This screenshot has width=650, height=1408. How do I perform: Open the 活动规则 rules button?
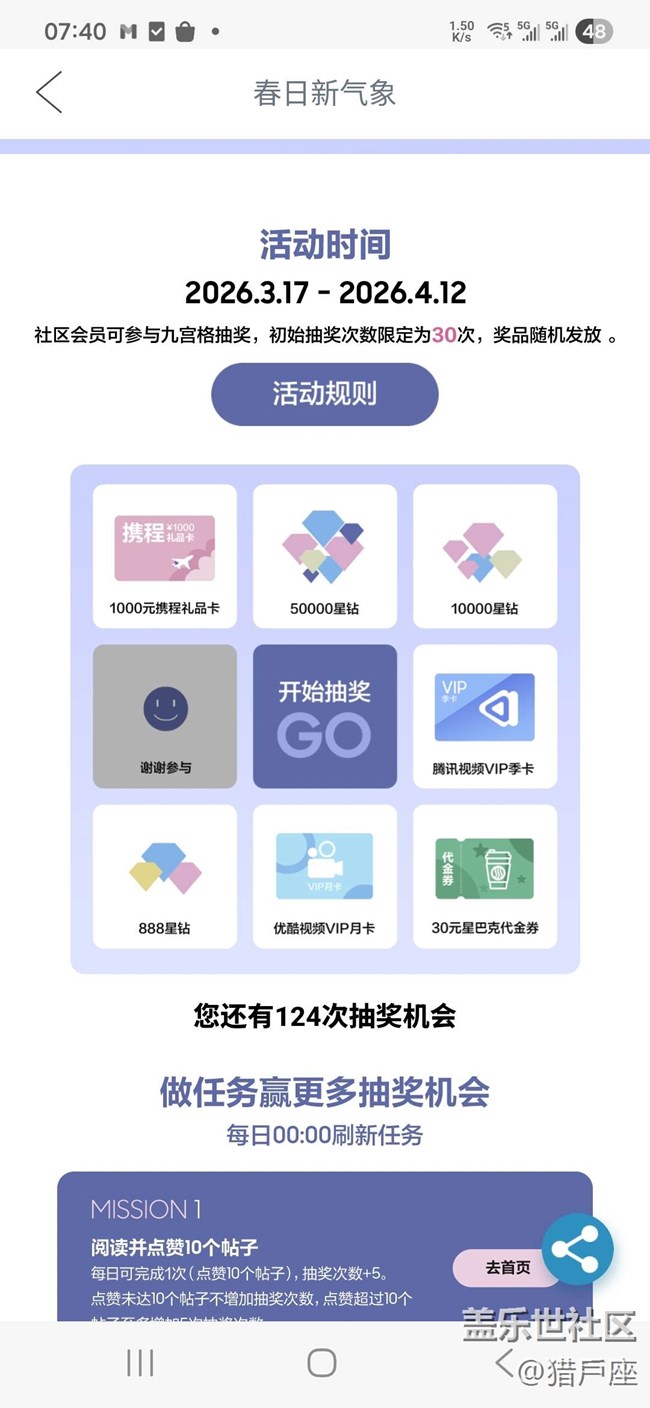pyautogui.click(x=324, y=393)
